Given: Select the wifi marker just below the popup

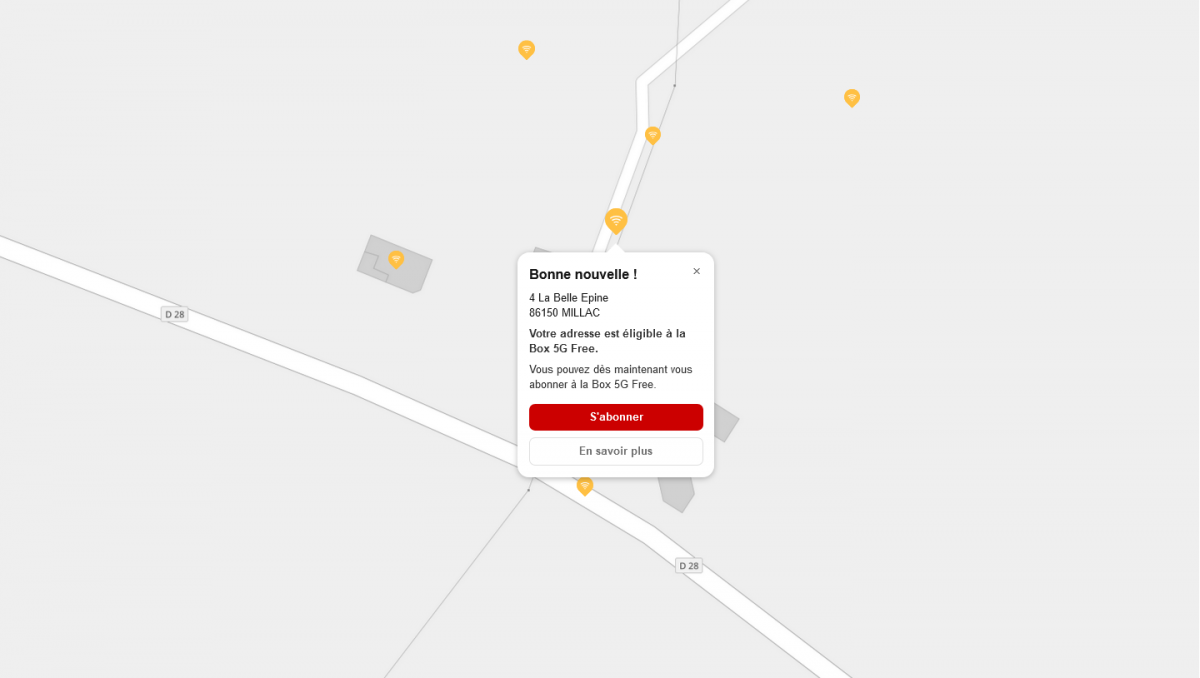Looking at the screenshot, I should point(585,485).
